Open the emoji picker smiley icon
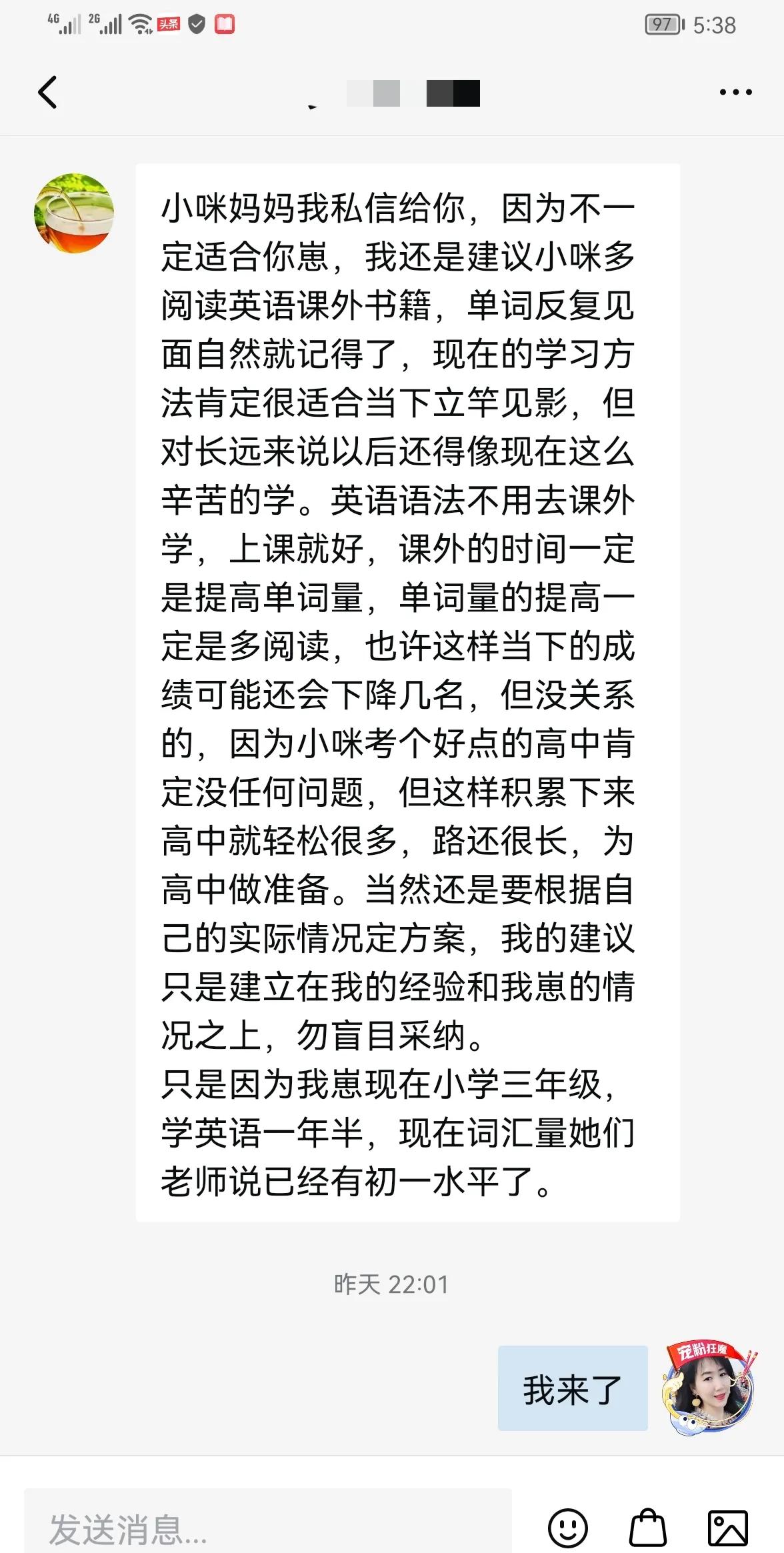Viewport: 784px width, 1553px height. [567, 1528]
